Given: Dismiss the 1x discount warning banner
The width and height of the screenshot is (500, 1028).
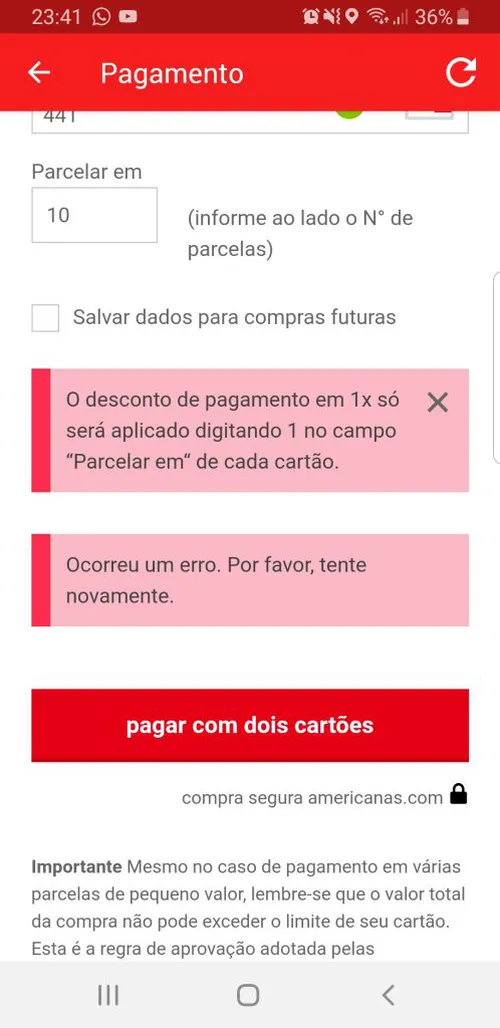Looking at the screenshot, I should [437, 403].
